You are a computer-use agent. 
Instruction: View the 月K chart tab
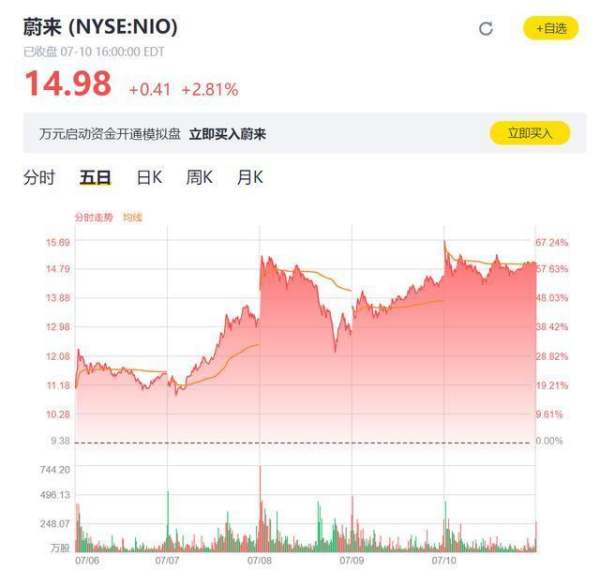click(250, 178)
